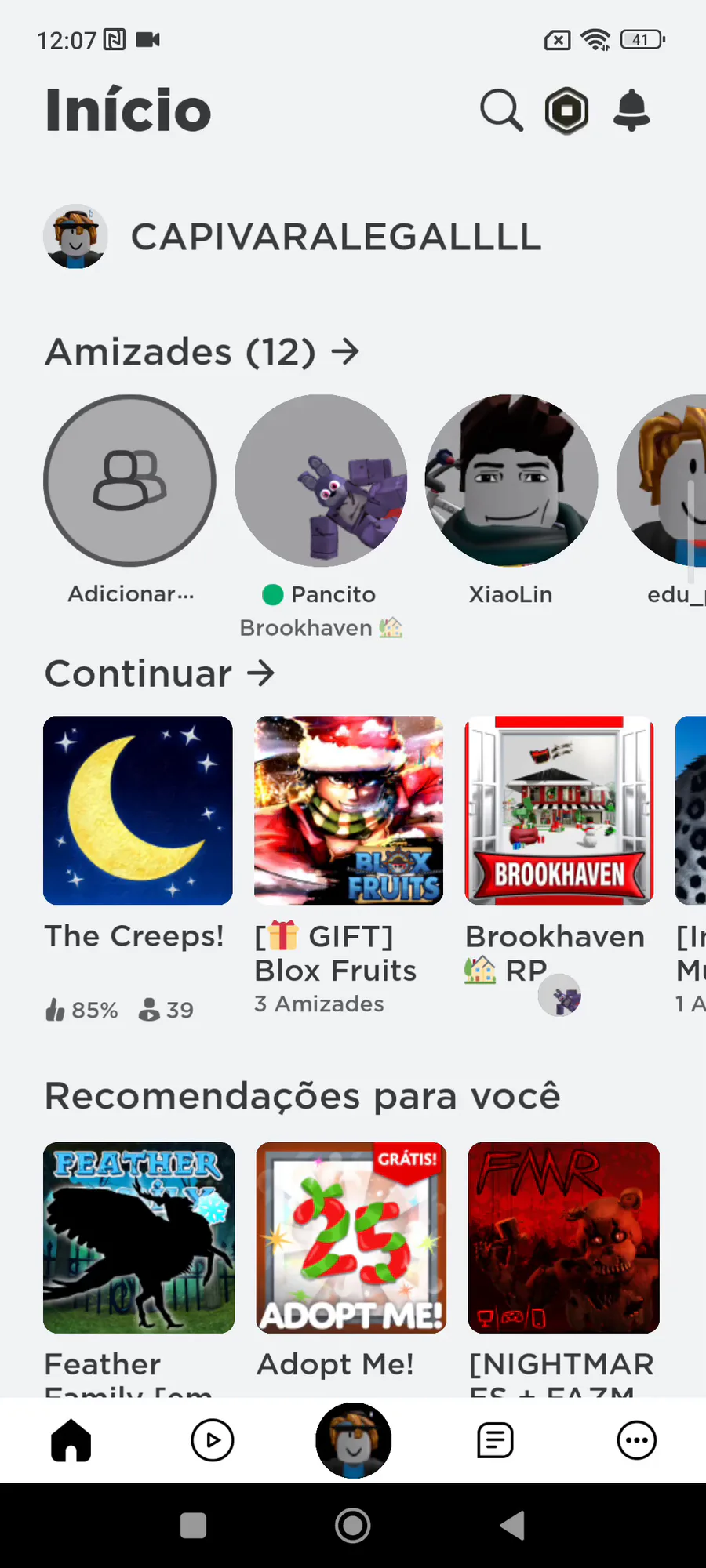The image size is (706, 1568).
Task: Open the NIGHTMARES recommendation tile
Action: 564,1238
